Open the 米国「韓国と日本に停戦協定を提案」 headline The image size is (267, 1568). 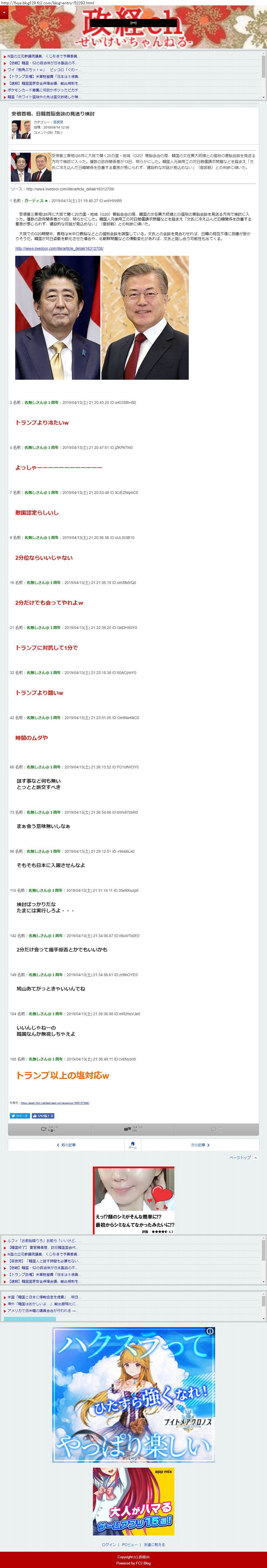click(x=43, y=1297)
